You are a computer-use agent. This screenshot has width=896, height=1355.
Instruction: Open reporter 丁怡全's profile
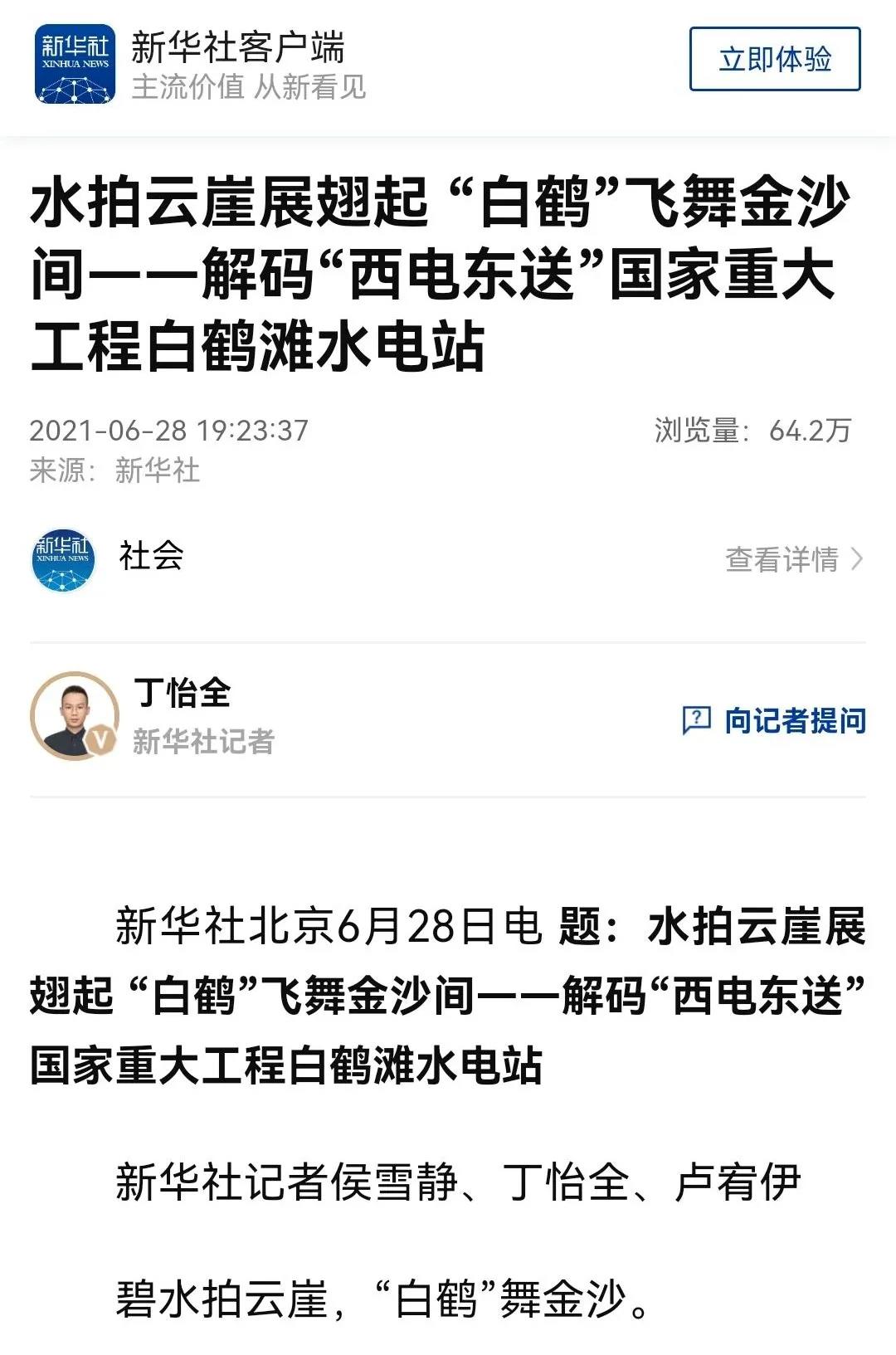point(181,694)
